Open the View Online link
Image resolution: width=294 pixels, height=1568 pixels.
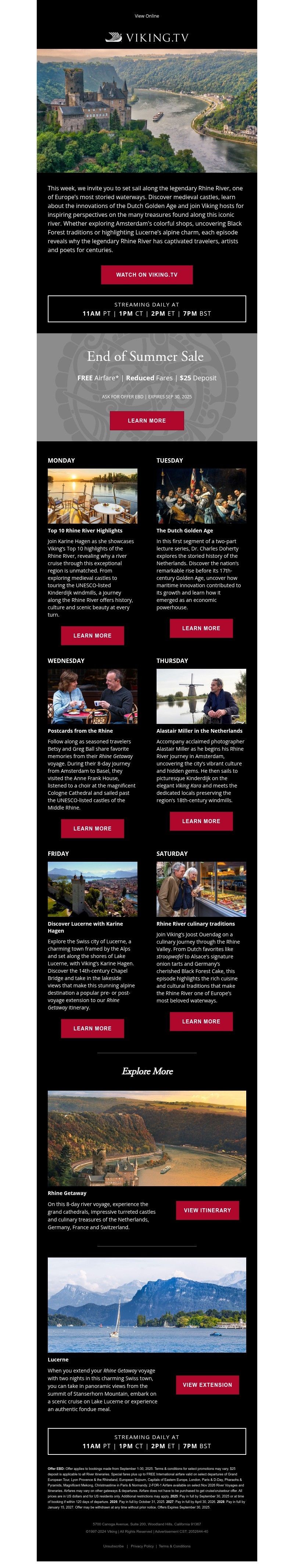click(x=147, y=16)
